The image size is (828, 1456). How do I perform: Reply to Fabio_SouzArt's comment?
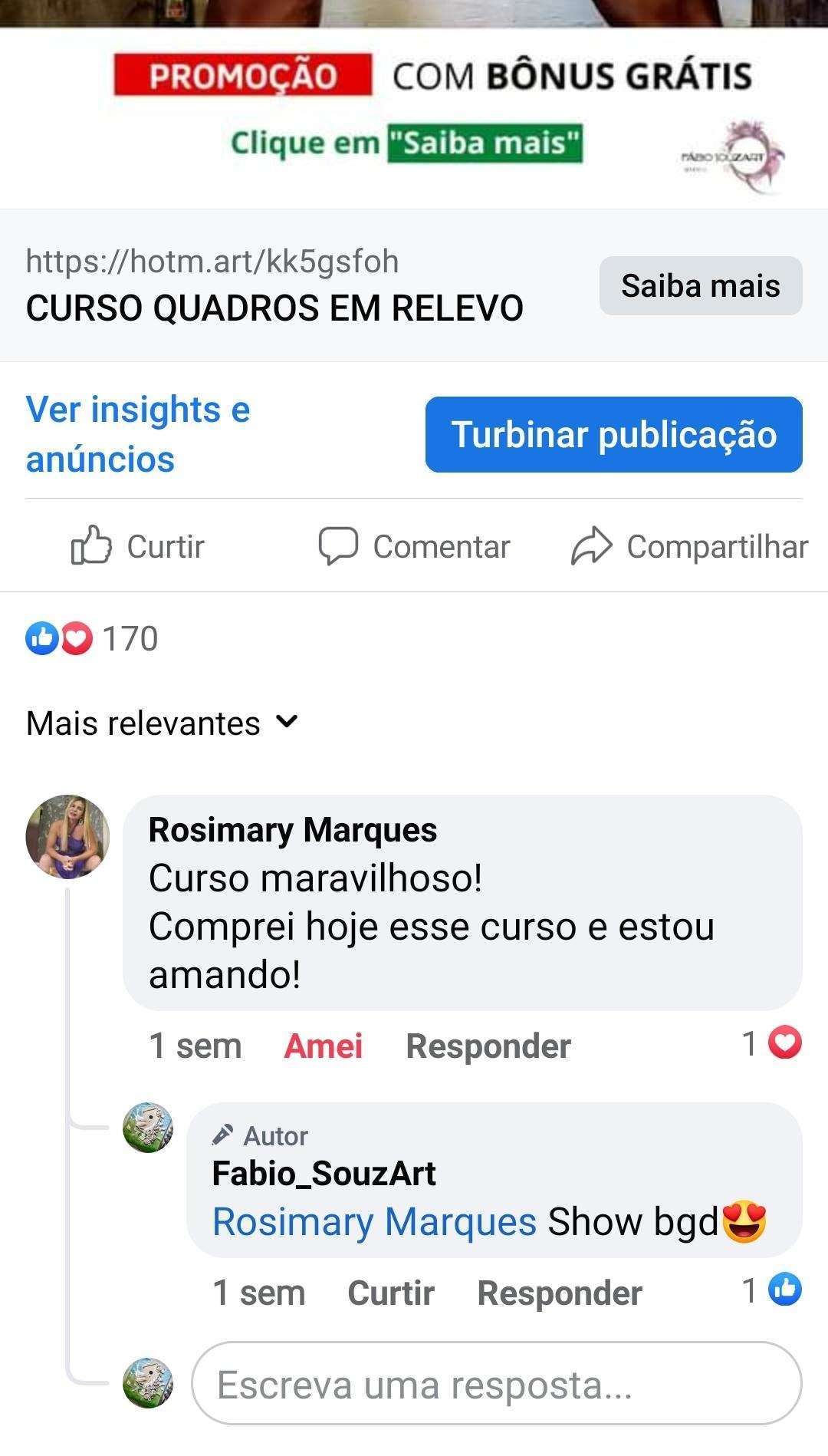[x=559, y=1293]
